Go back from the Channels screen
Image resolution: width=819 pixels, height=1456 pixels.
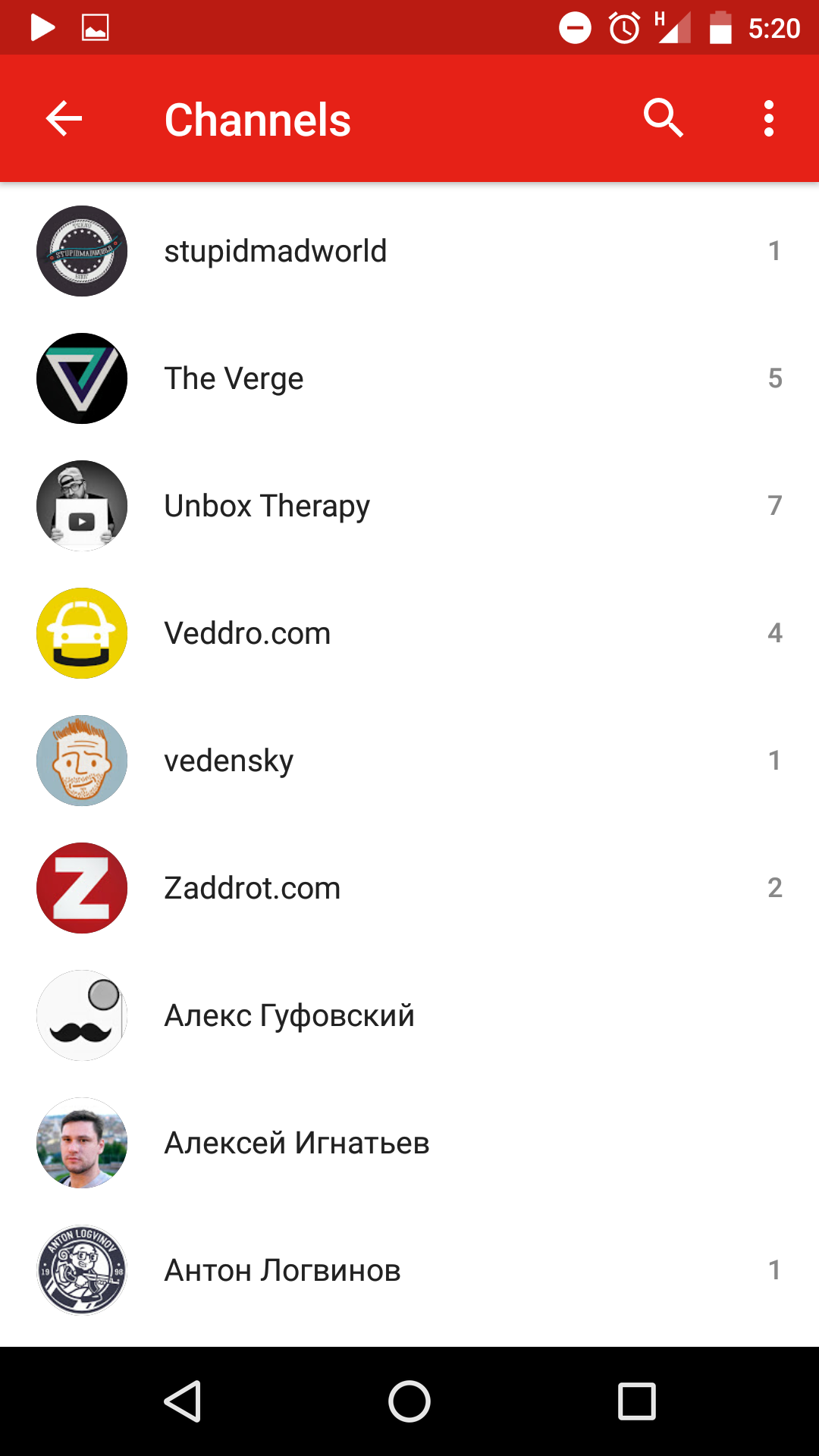coord(64,119)
